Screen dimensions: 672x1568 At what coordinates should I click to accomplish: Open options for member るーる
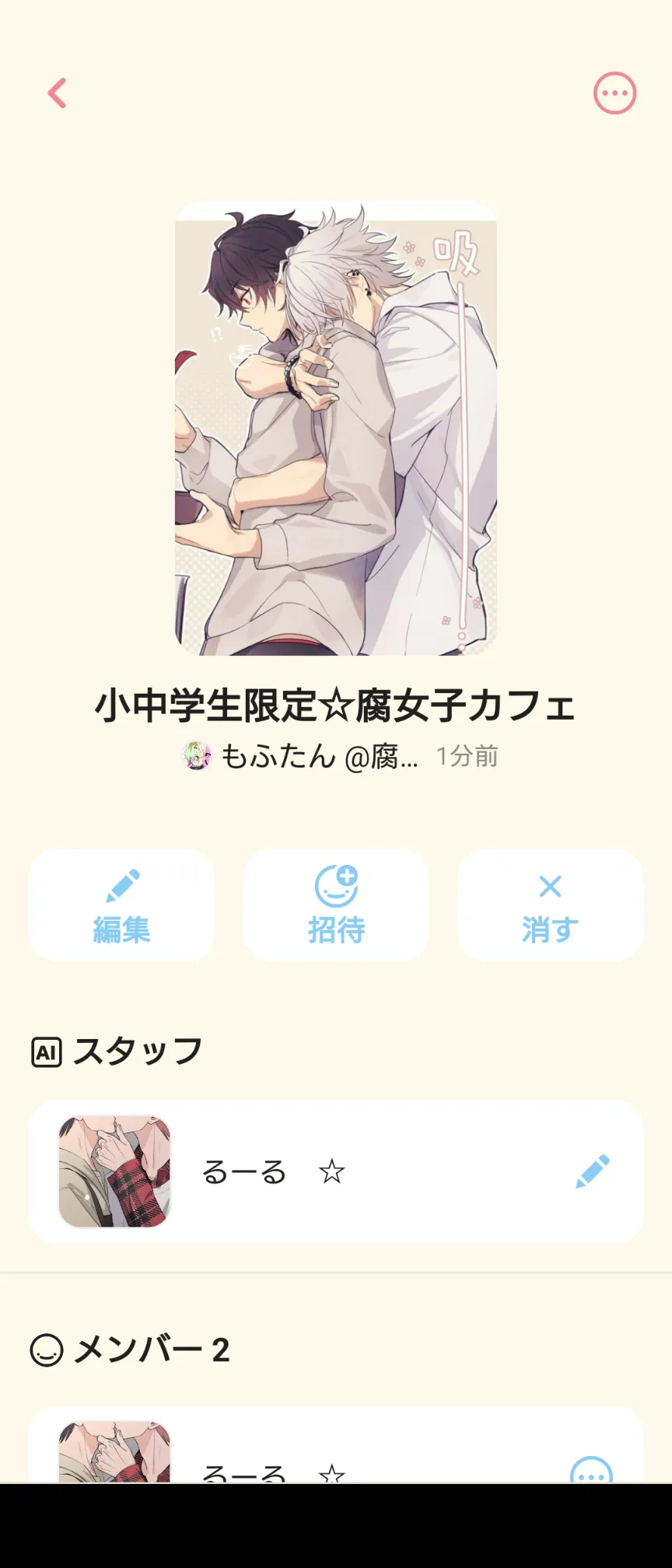(x=591, y=1472)
